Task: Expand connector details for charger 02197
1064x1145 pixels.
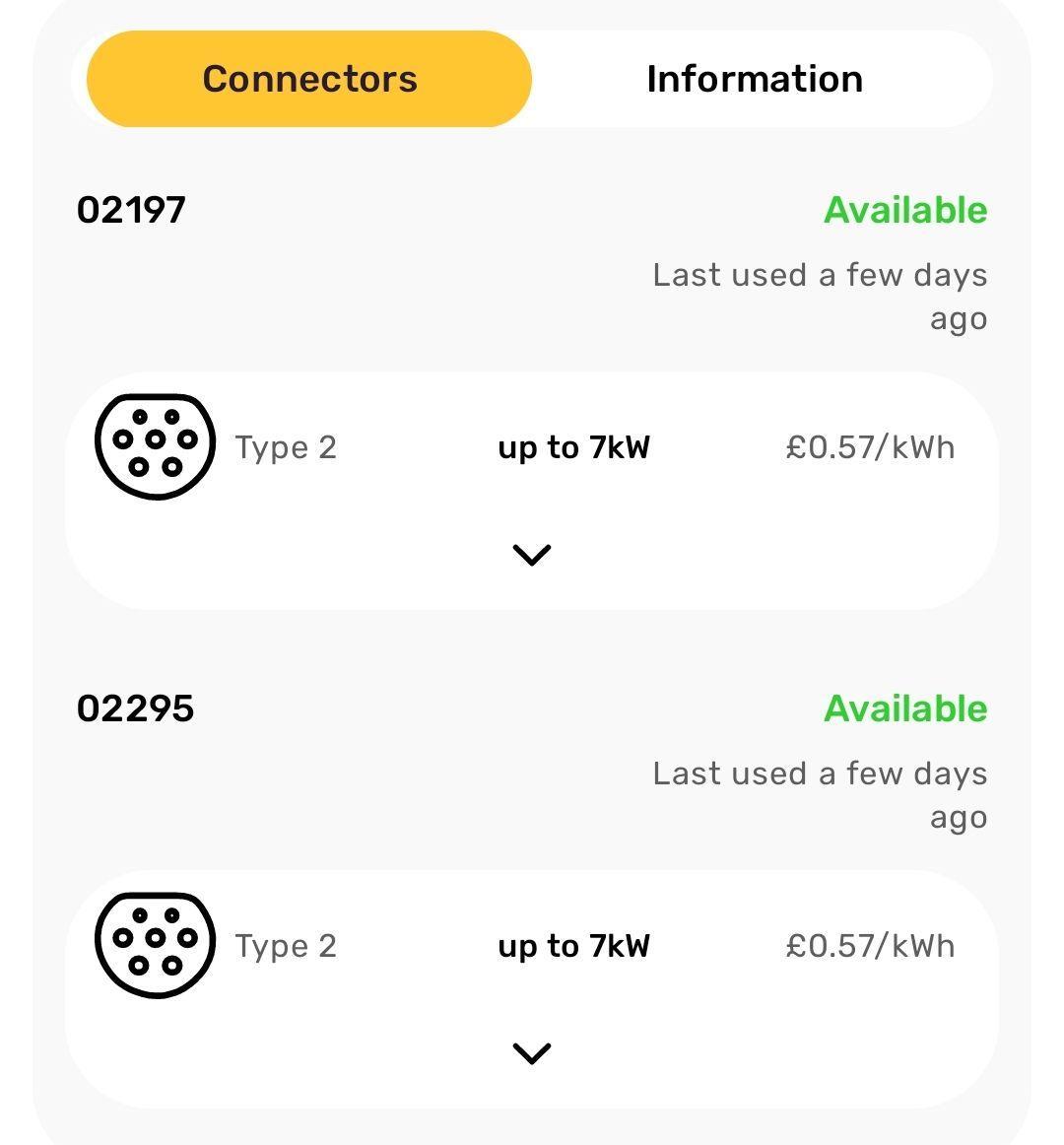Action: click(x=532, y=555)
